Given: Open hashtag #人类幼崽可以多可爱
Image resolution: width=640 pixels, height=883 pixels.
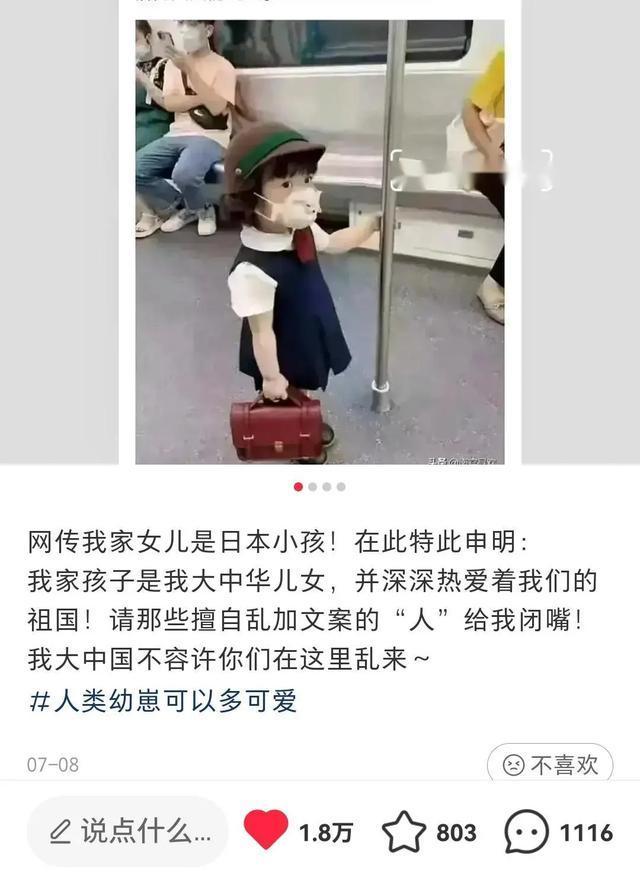Looking at the screenshot, I should click(163, 701).
